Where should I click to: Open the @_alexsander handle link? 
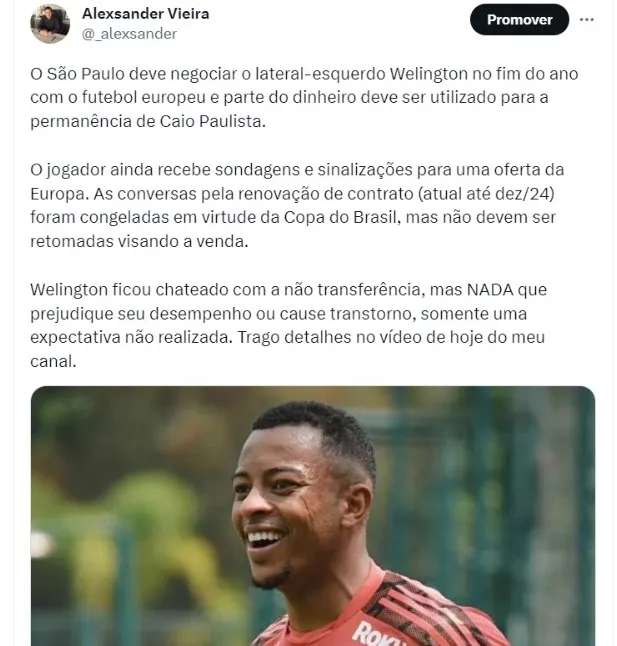tap(129, 34)
